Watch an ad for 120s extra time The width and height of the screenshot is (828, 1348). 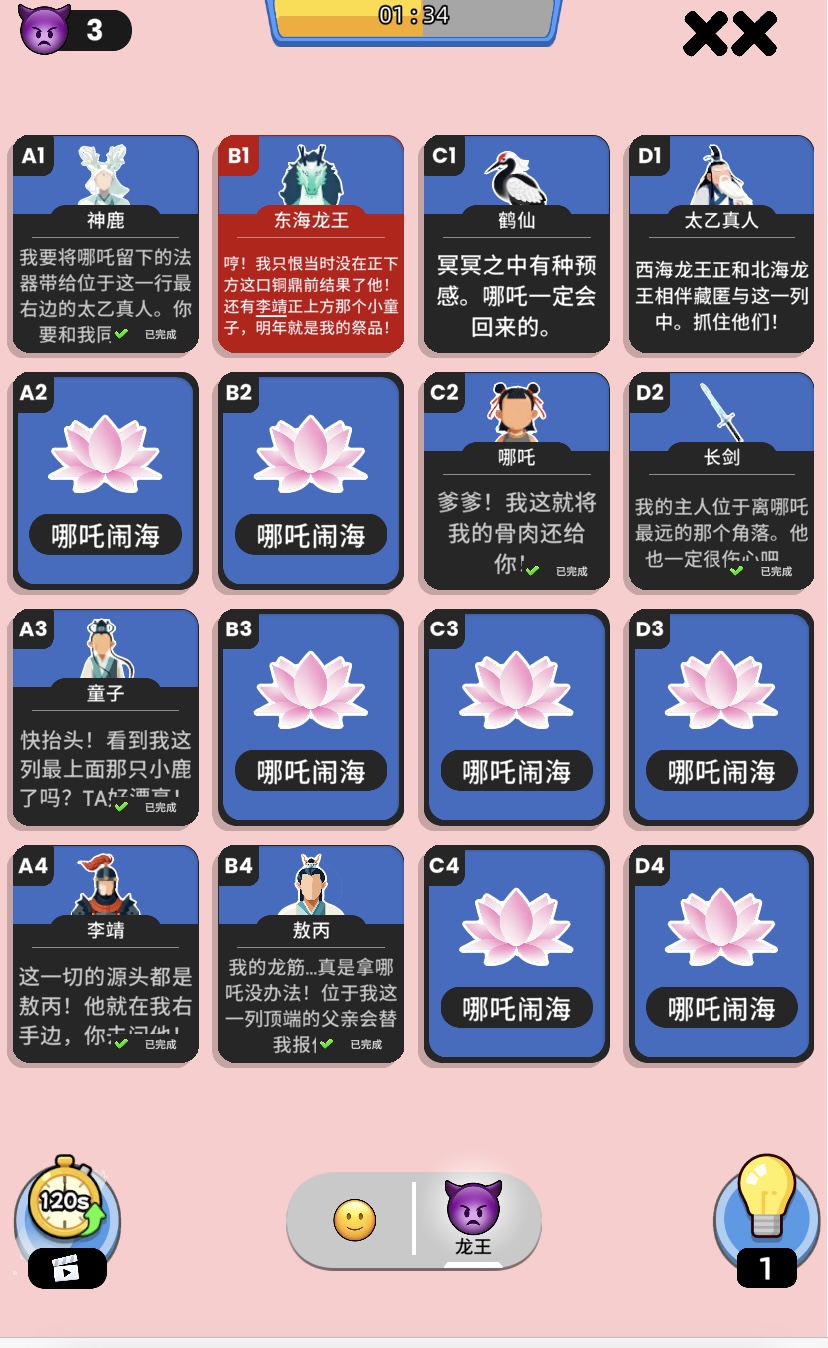point(66,1218)
